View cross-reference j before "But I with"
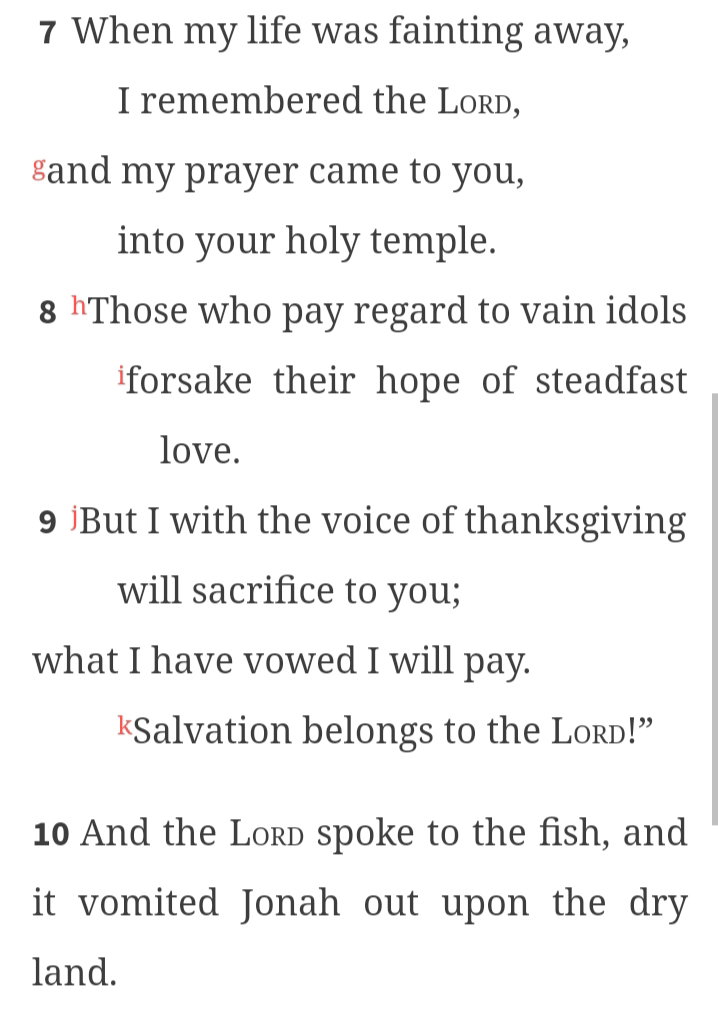This screenshot has height=1012, width=718. point(74,516)
